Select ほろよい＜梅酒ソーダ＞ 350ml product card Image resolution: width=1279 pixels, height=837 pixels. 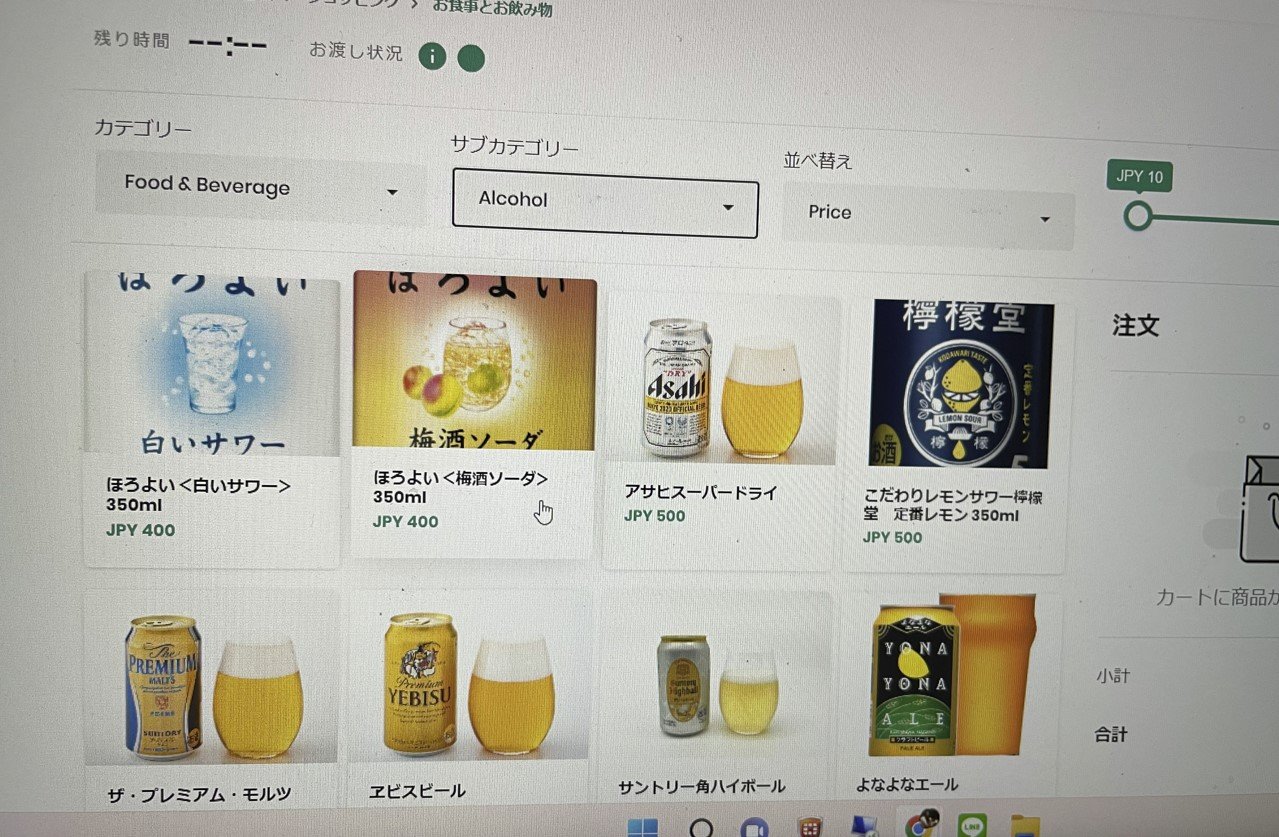[474, 415]
